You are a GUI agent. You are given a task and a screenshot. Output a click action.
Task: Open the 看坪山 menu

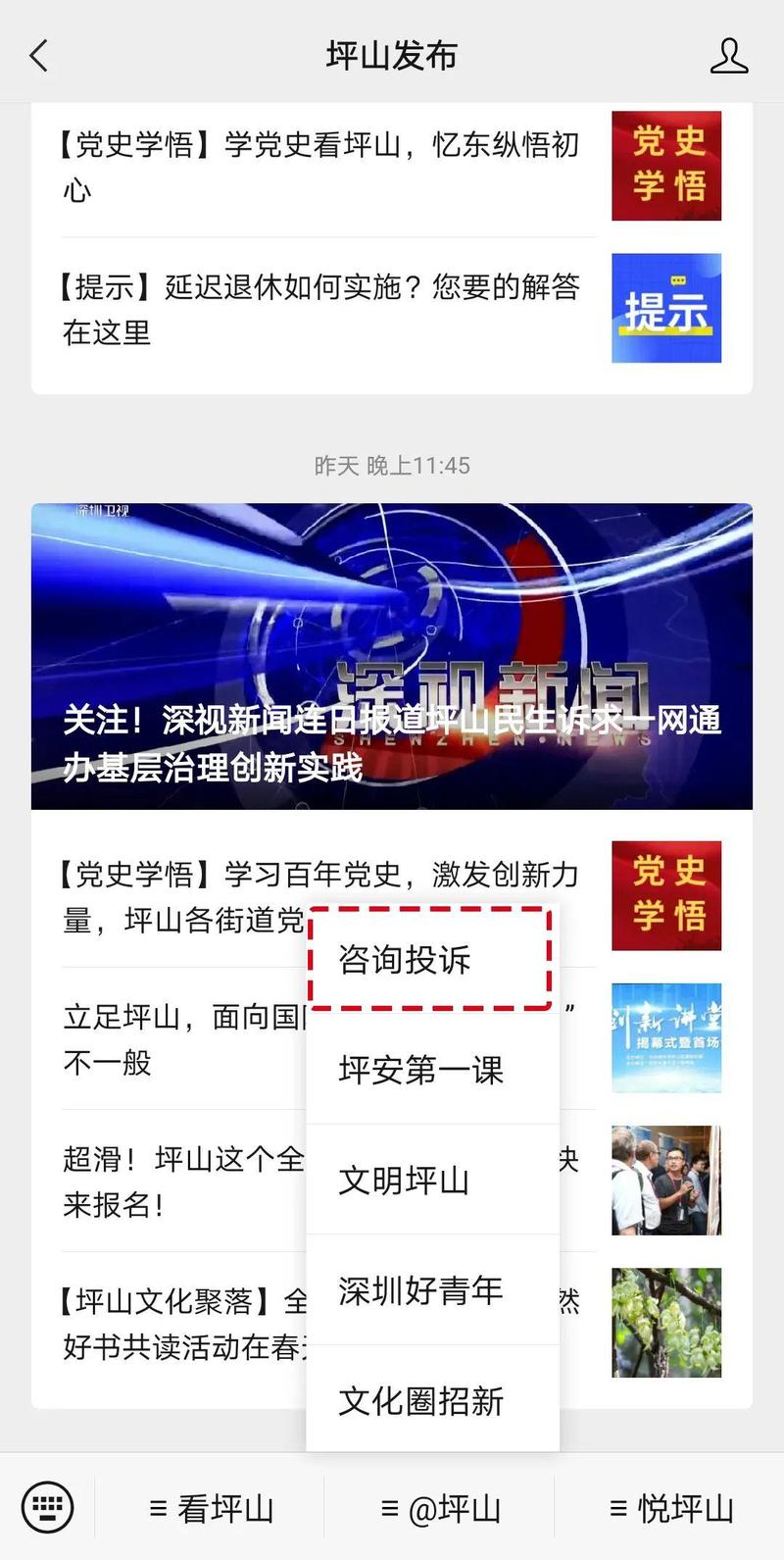pyautogui.click(x=211, y=1508)
